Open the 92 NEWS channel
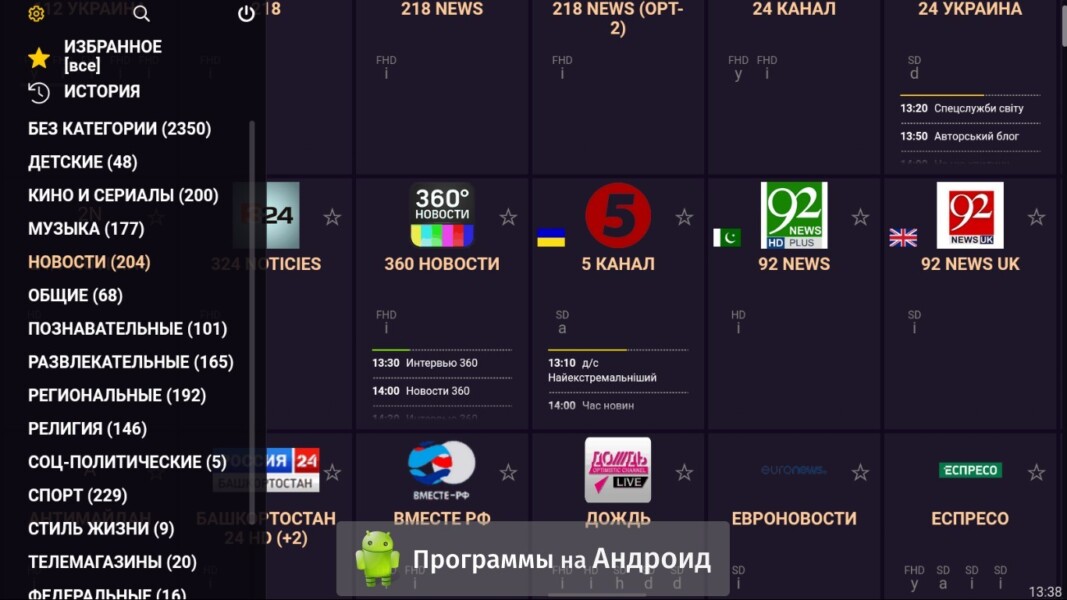 (x=794, y=264)
